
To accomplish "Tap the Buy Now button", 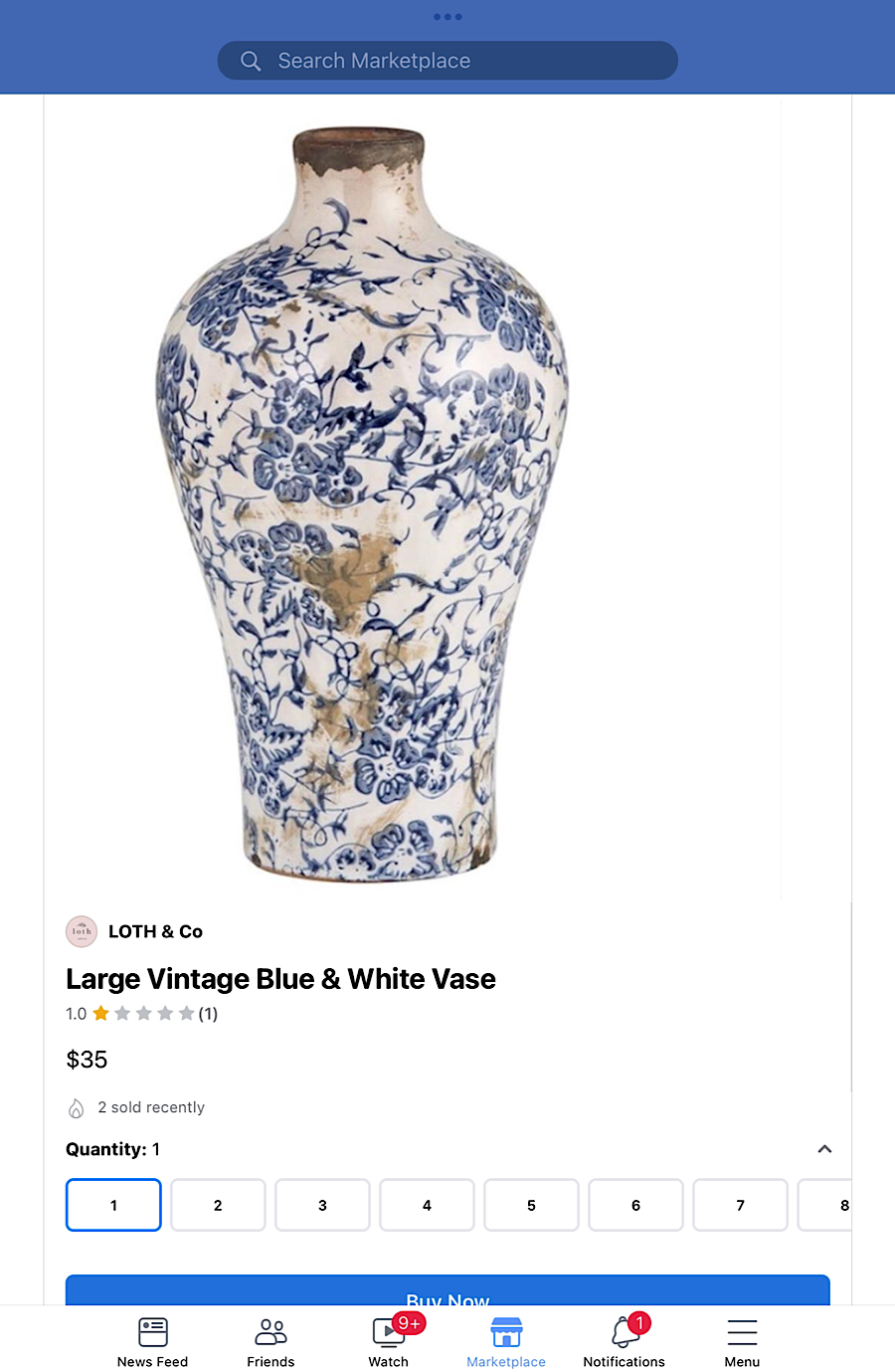I will 447,1291.
